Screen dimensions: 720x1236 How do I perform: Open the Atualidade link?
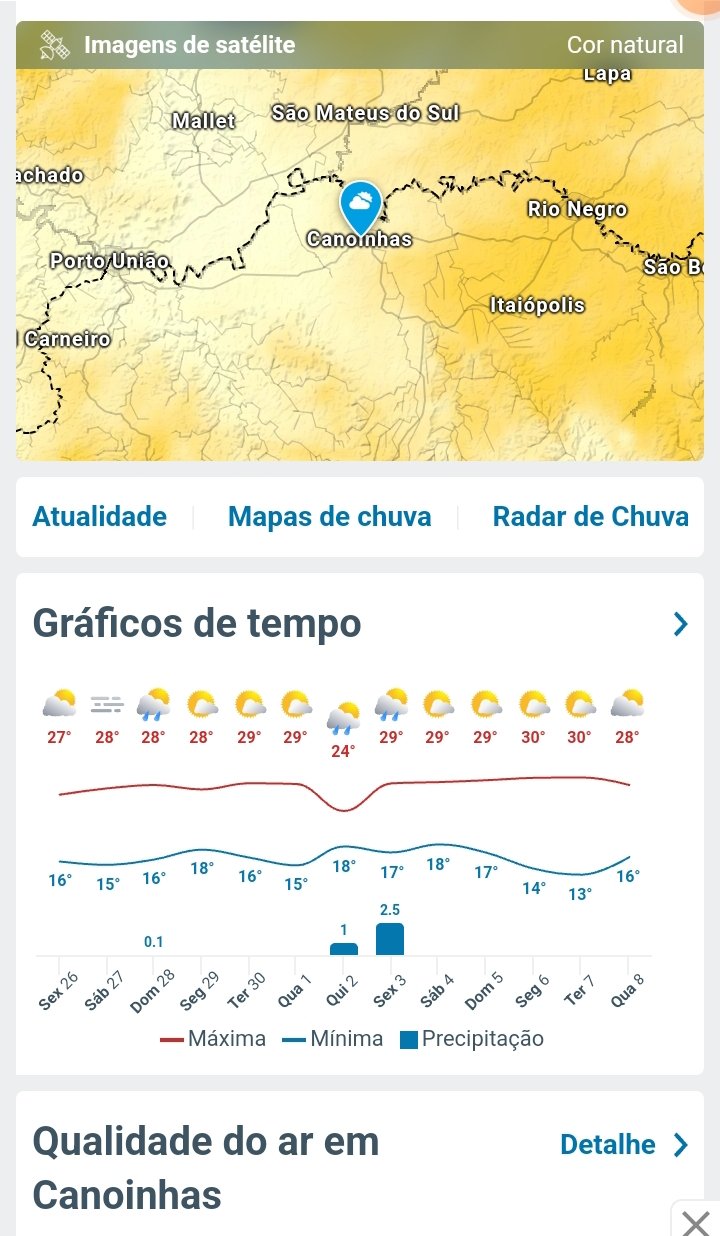tap(100, 517)
